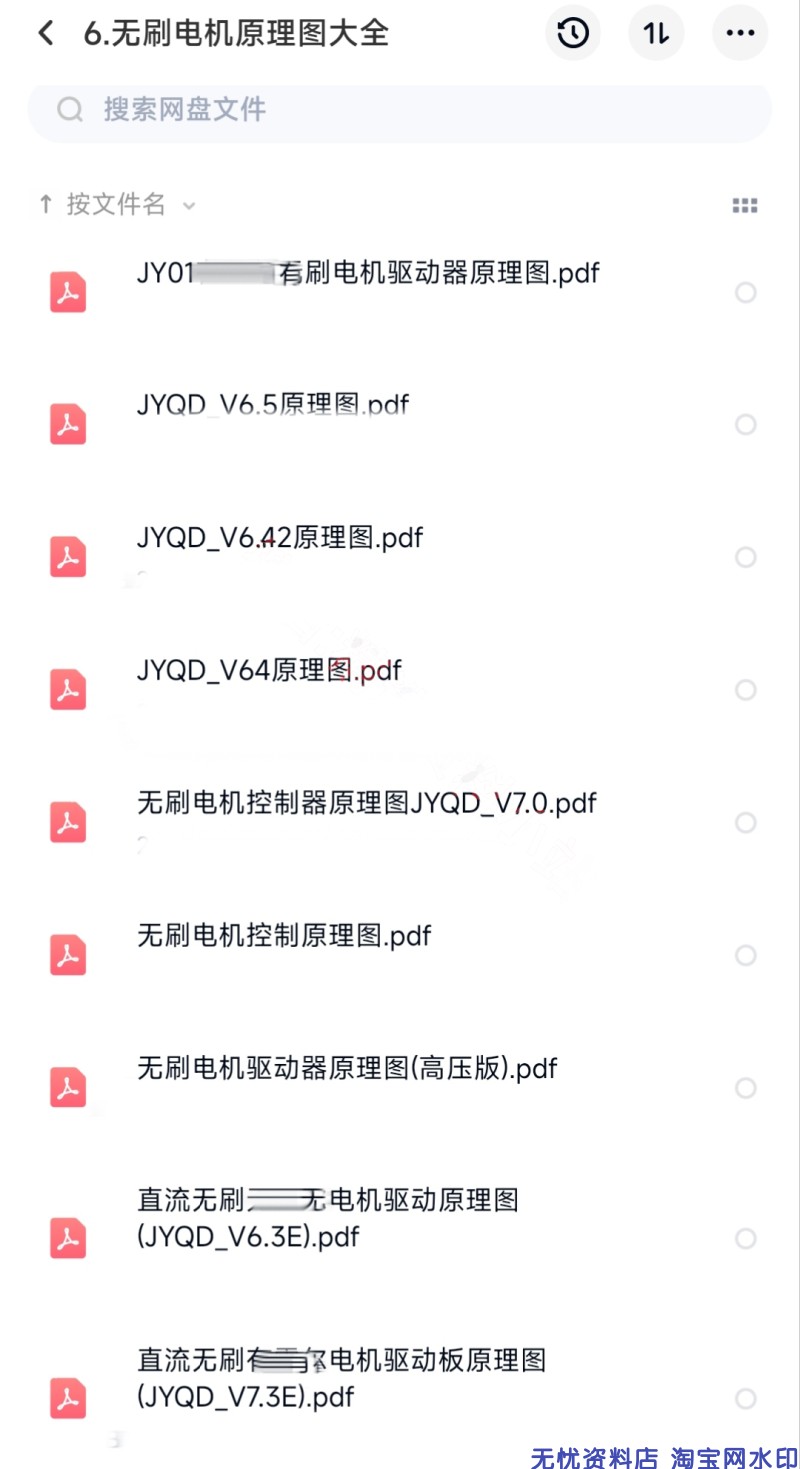Open the first JY01有刷电机驱动器原理图.pdf entry

pyautogui.click(x=66, y=292)
